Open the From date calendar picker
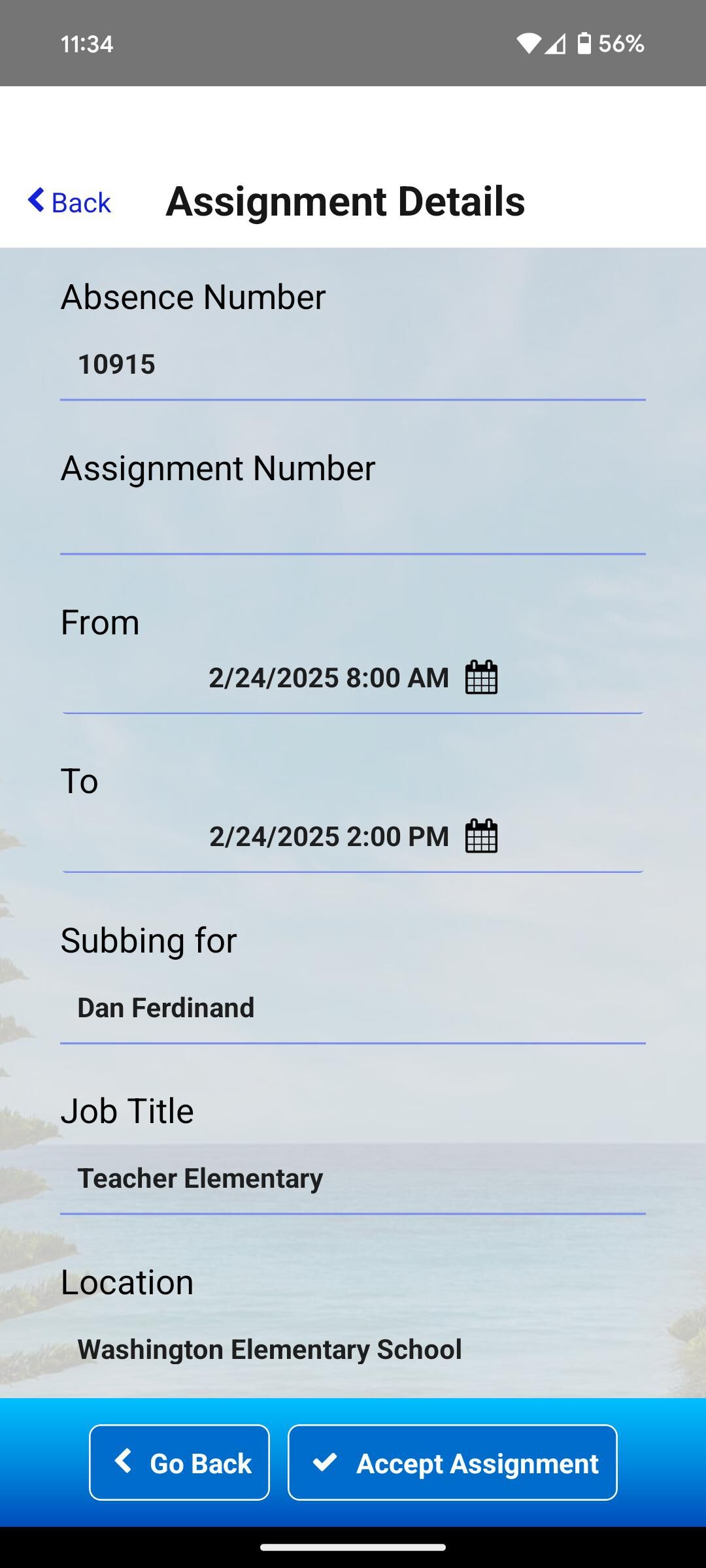The height and width of the screenshot is (1568, 706). pyautogui.click(x=482, y=678)
